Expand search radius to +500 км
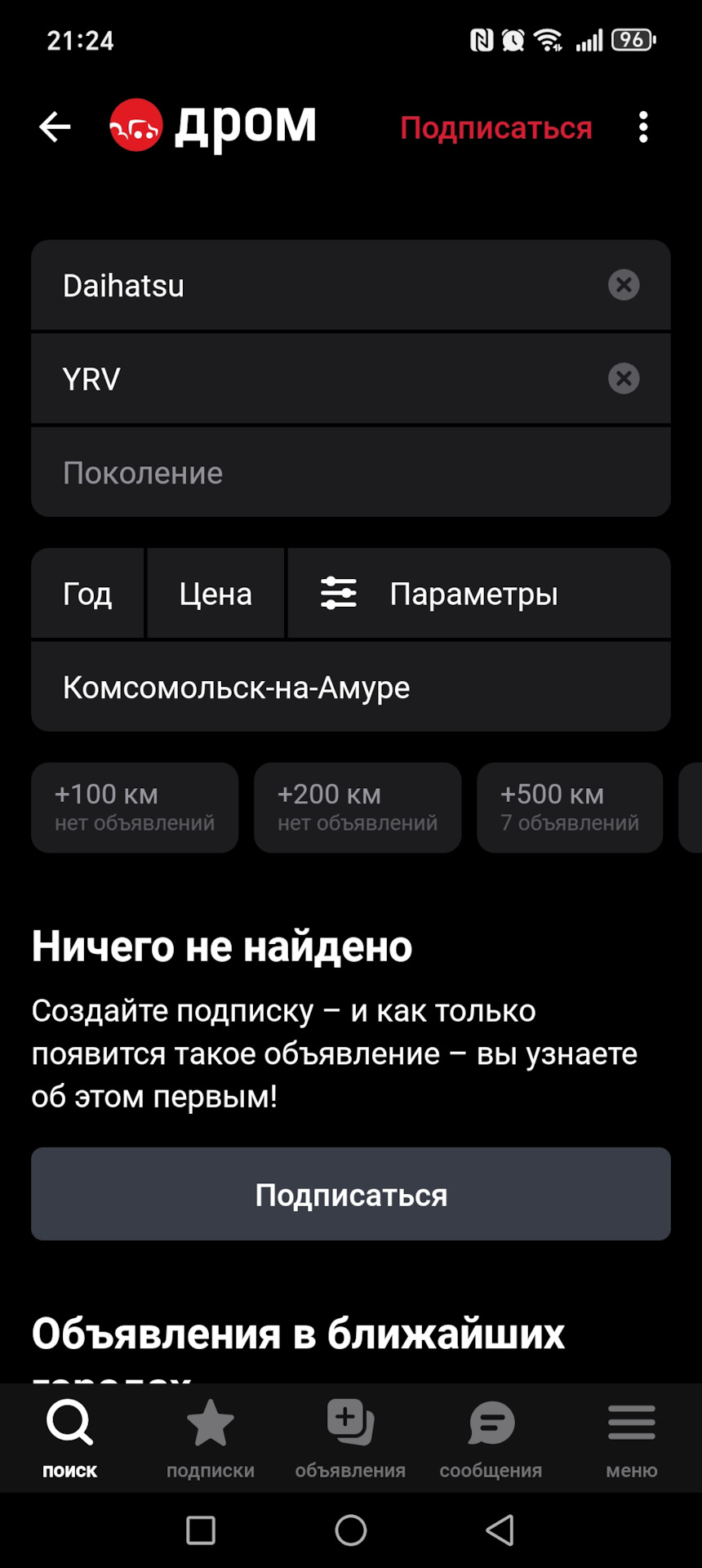 click(x=570, y=808)
